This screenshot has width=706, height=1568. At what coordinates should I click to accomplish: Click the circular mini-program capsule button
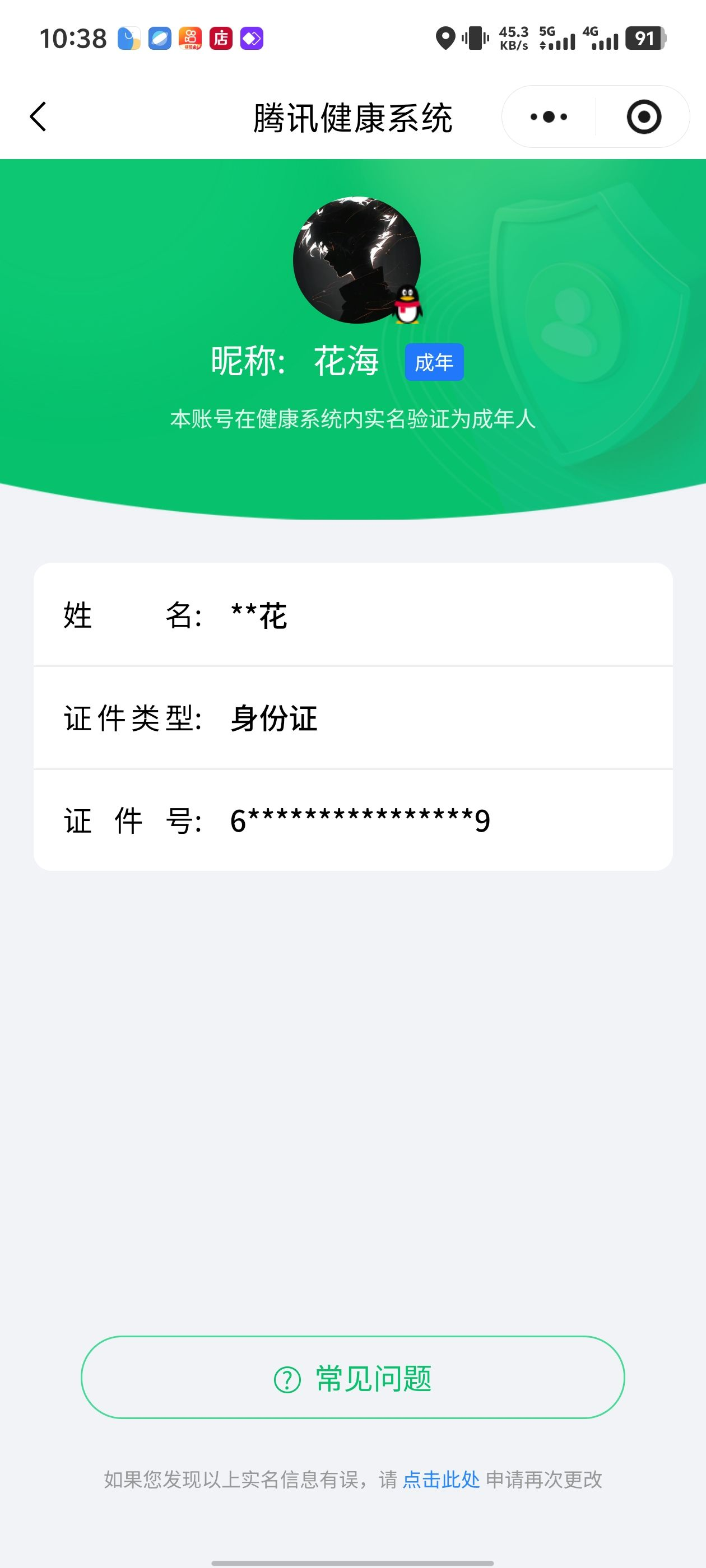[x=645, y=117]
